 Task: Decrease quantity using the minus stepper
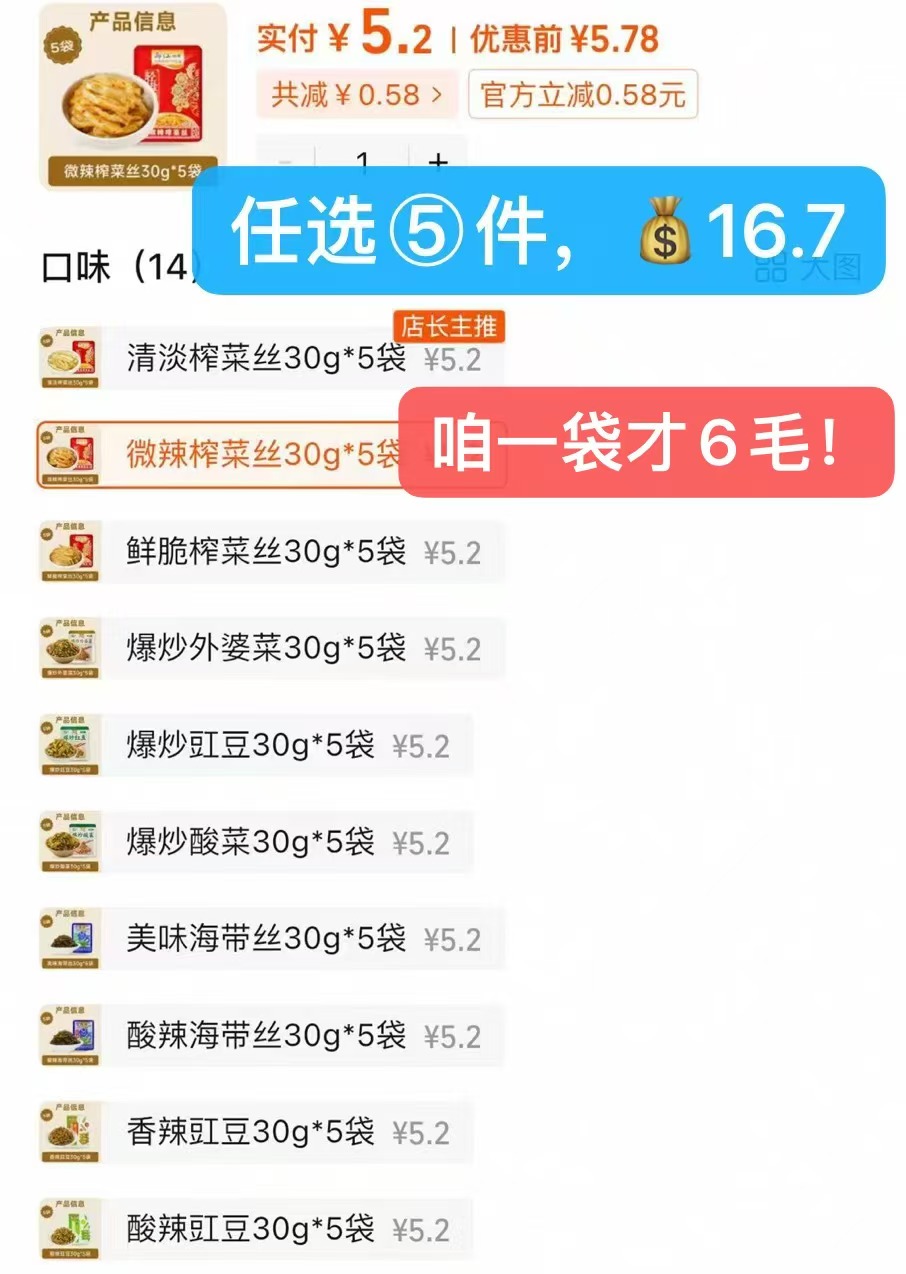point(287,160)
